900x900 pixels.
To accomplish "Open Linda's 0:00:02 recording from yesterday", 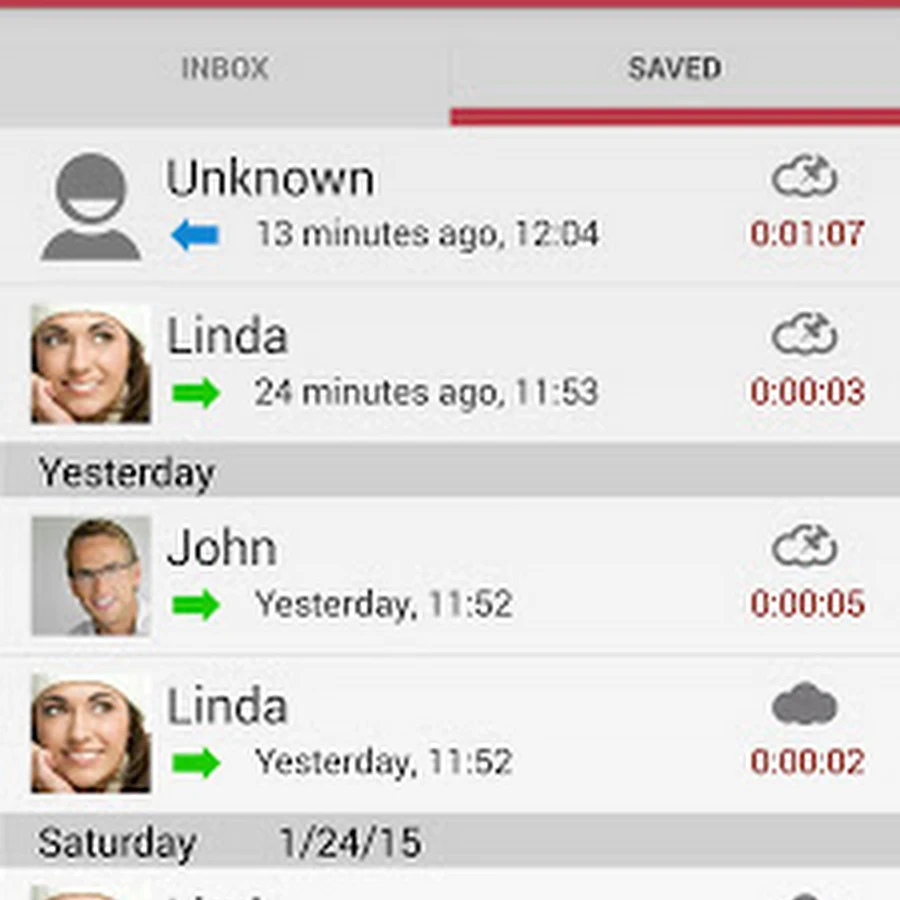I will (430, 734).
